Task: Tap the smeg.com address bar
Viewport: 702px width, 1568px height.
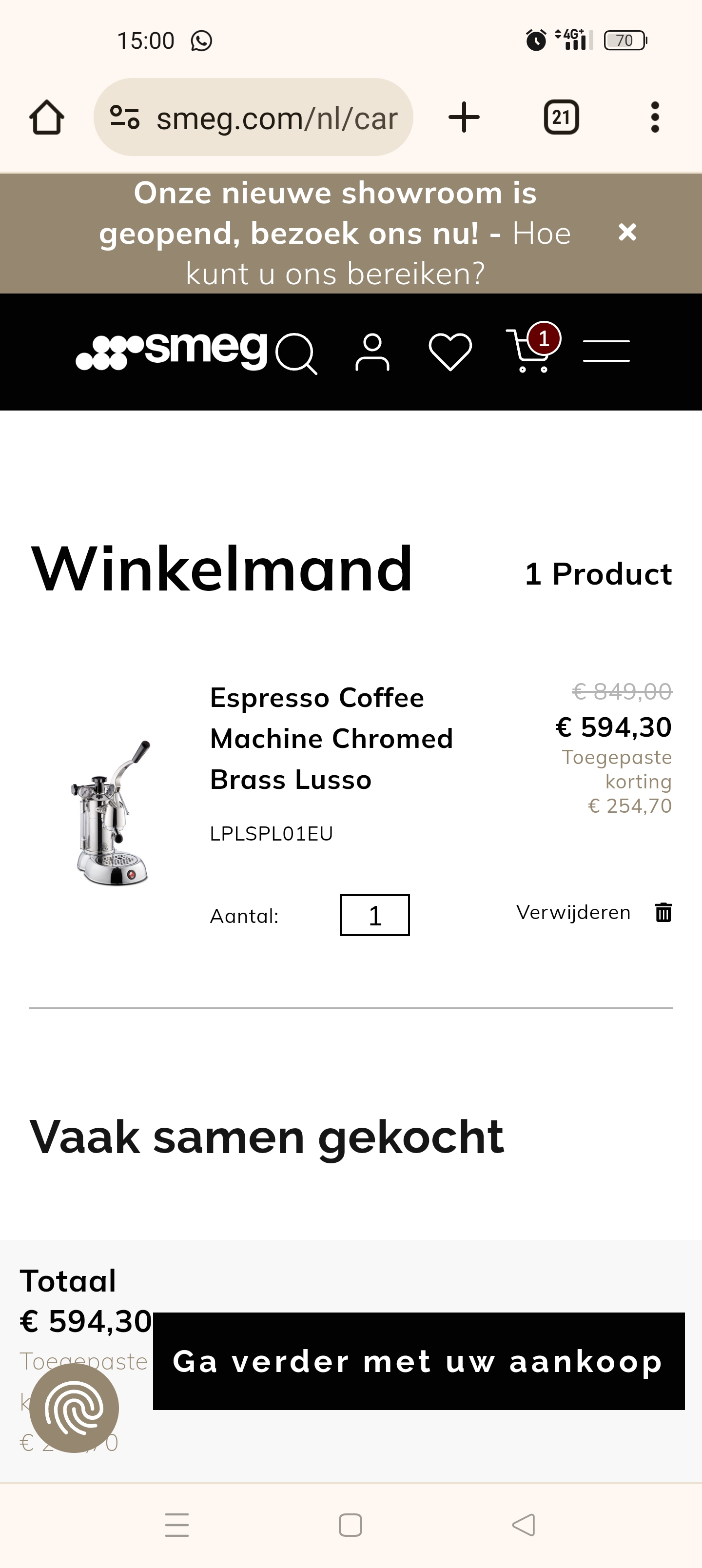Action: coord(253,117)
